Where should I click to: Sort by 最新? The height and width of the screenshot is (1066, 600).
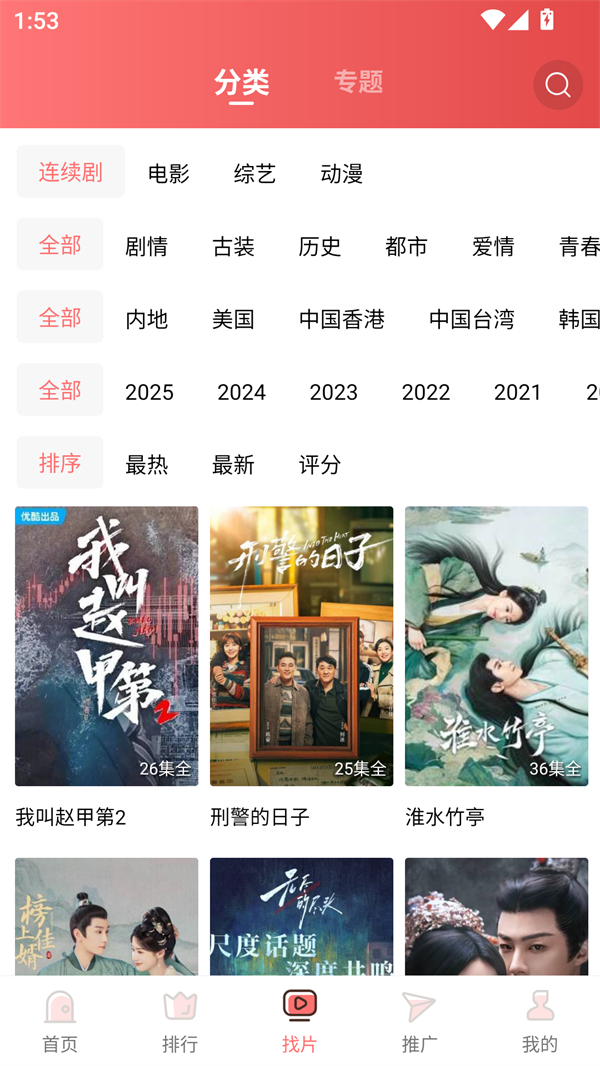tap(233, 464)
